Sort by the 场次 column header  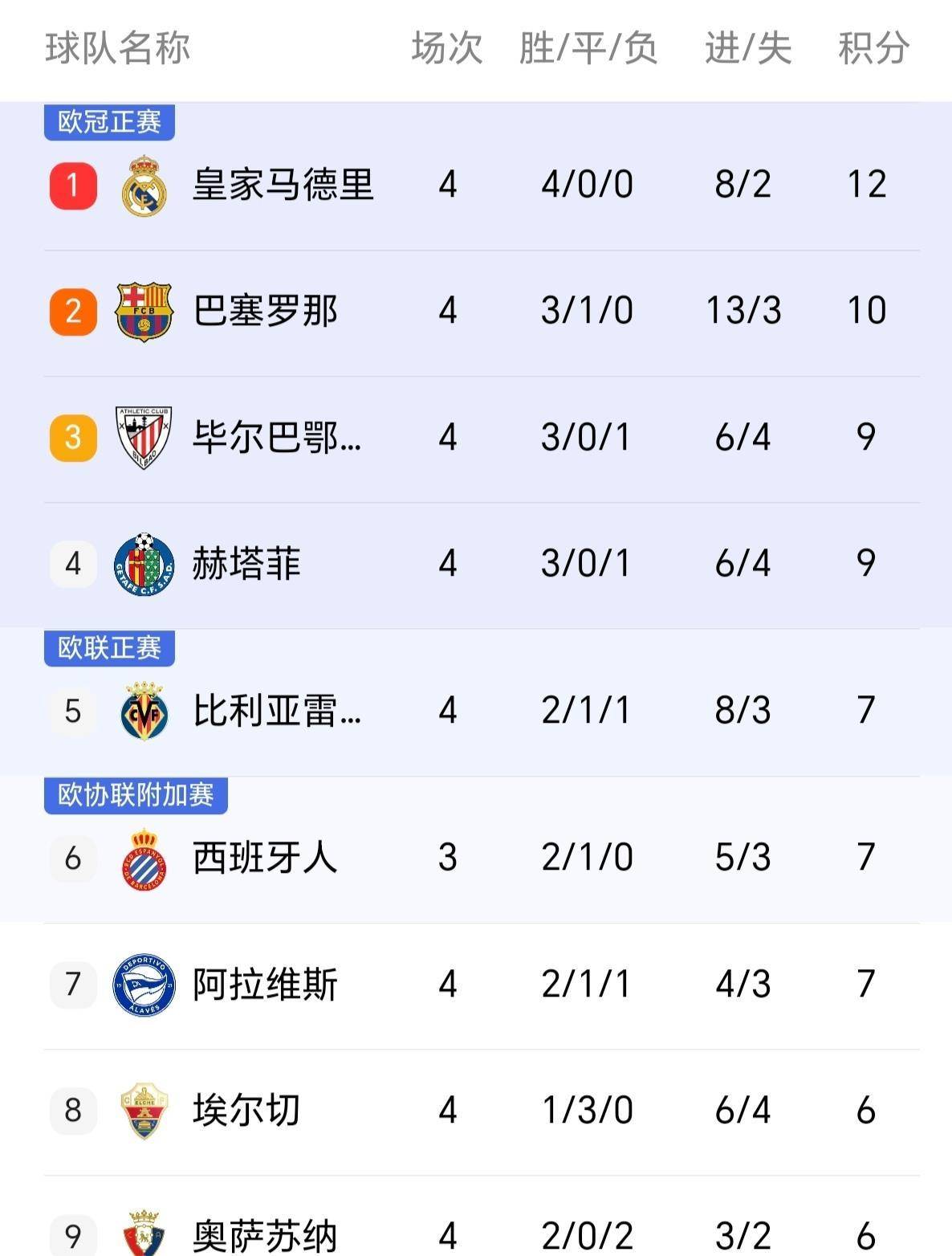click(447, 48)
